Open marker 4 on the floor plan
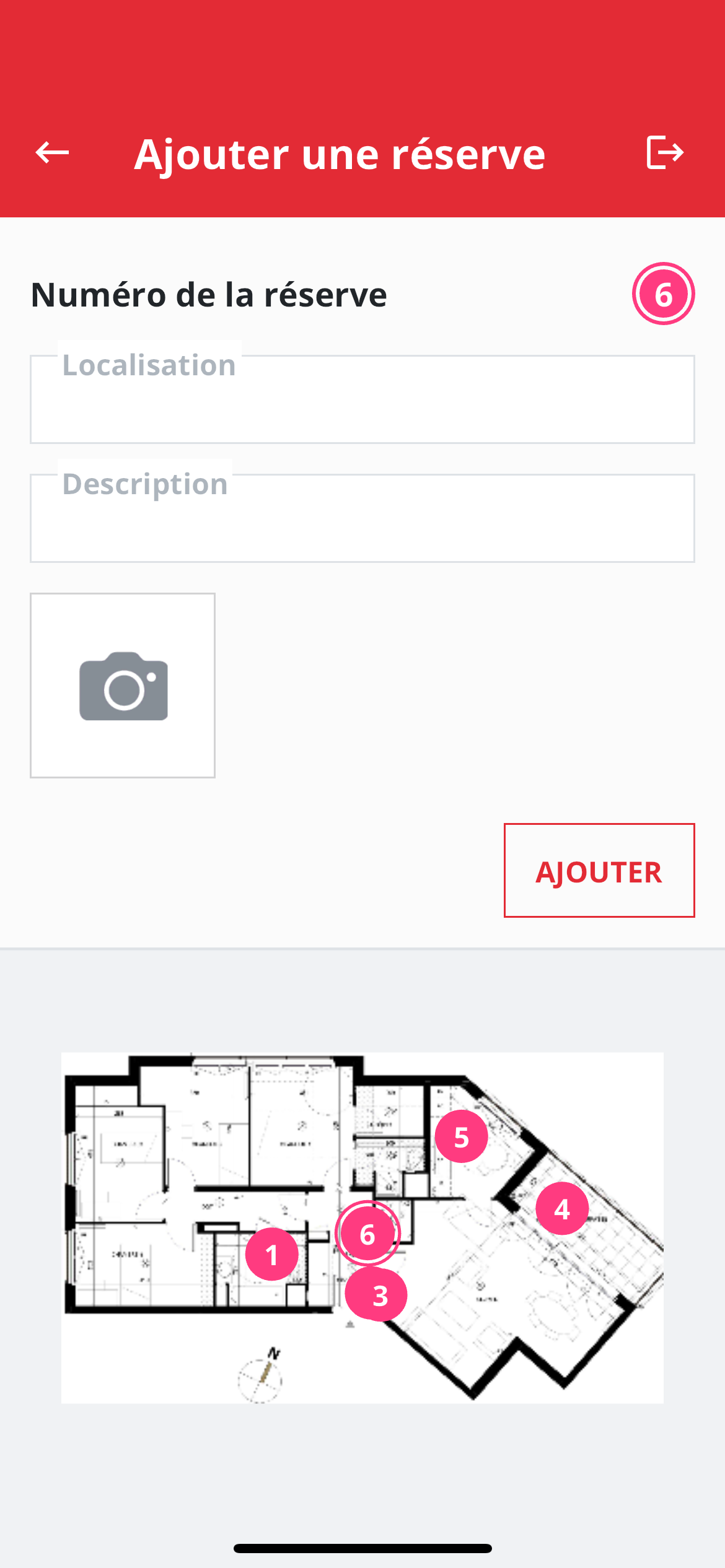This screenshot has height=1568, width=725. coord(562,1208)
